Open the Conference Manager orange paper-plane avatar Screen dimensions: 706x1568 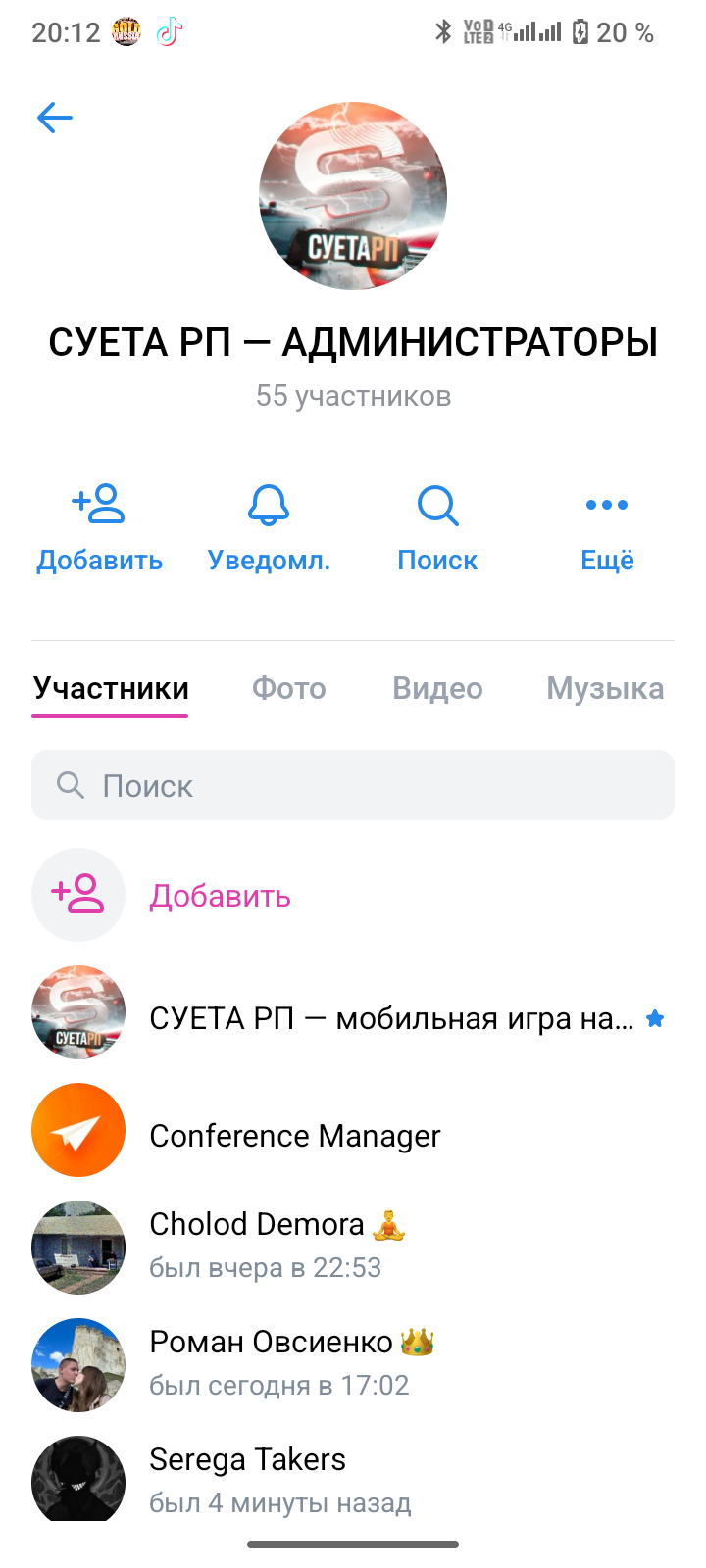78,1129
